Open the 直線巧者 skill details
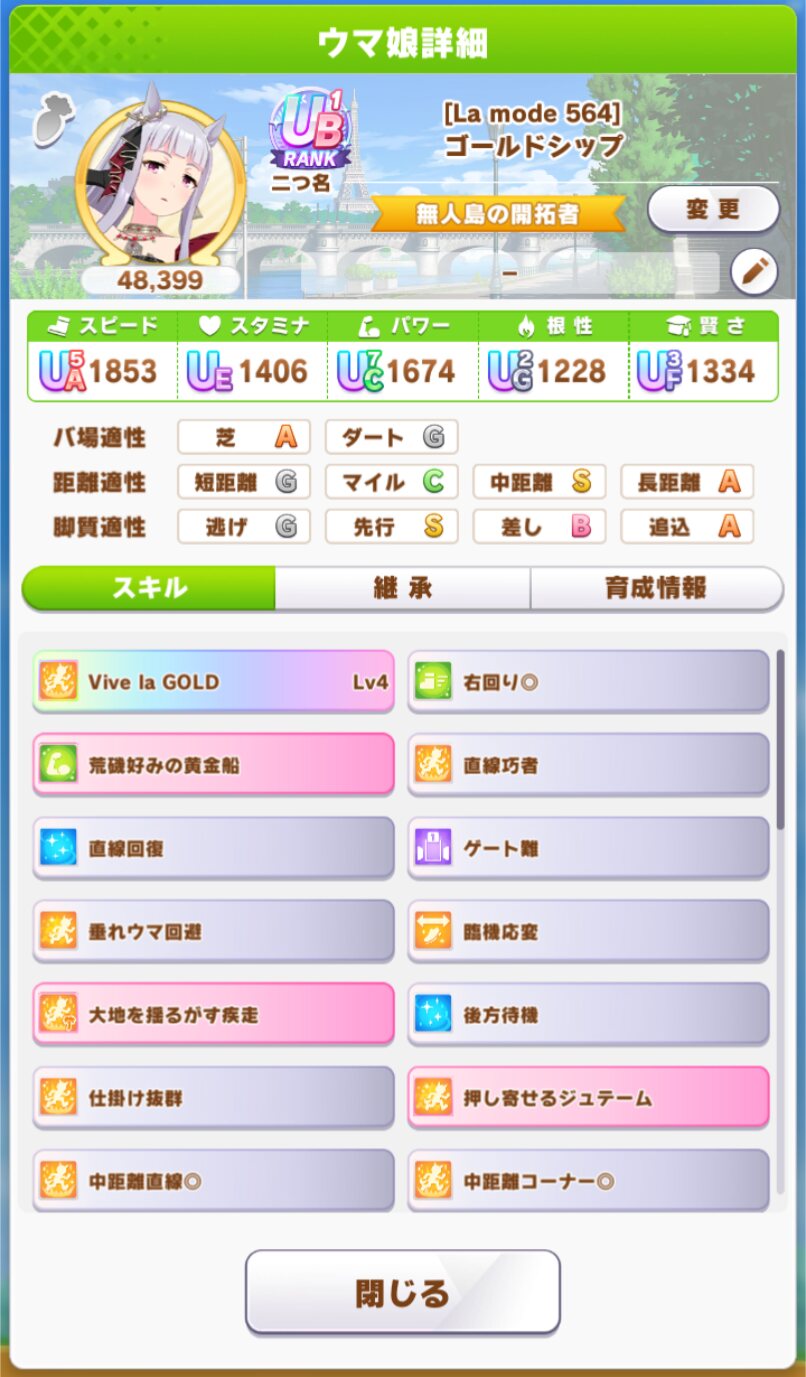The image size is (806, 1377). point(589,765)
